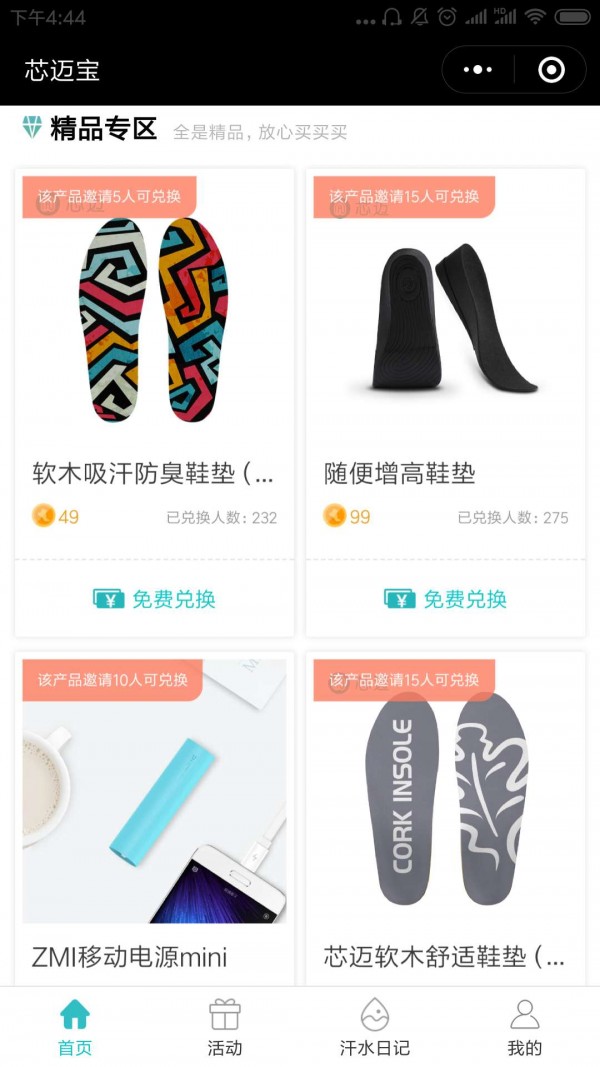Viewport: 600px width, 1067px height.
Task: Open the 随便增高鞋垫 product card
Action: pos(446,363)
